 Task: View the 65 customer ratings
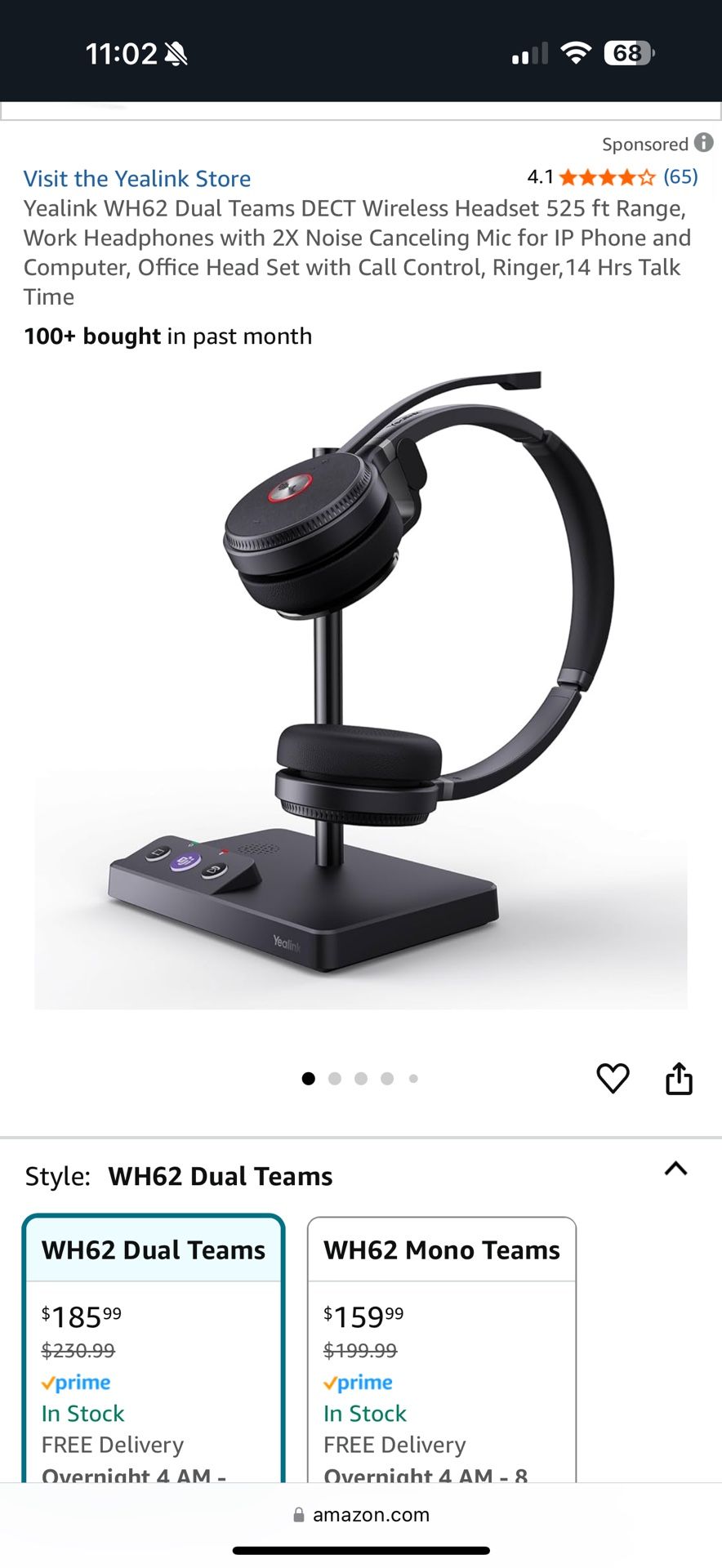click(x=680, y=176)
